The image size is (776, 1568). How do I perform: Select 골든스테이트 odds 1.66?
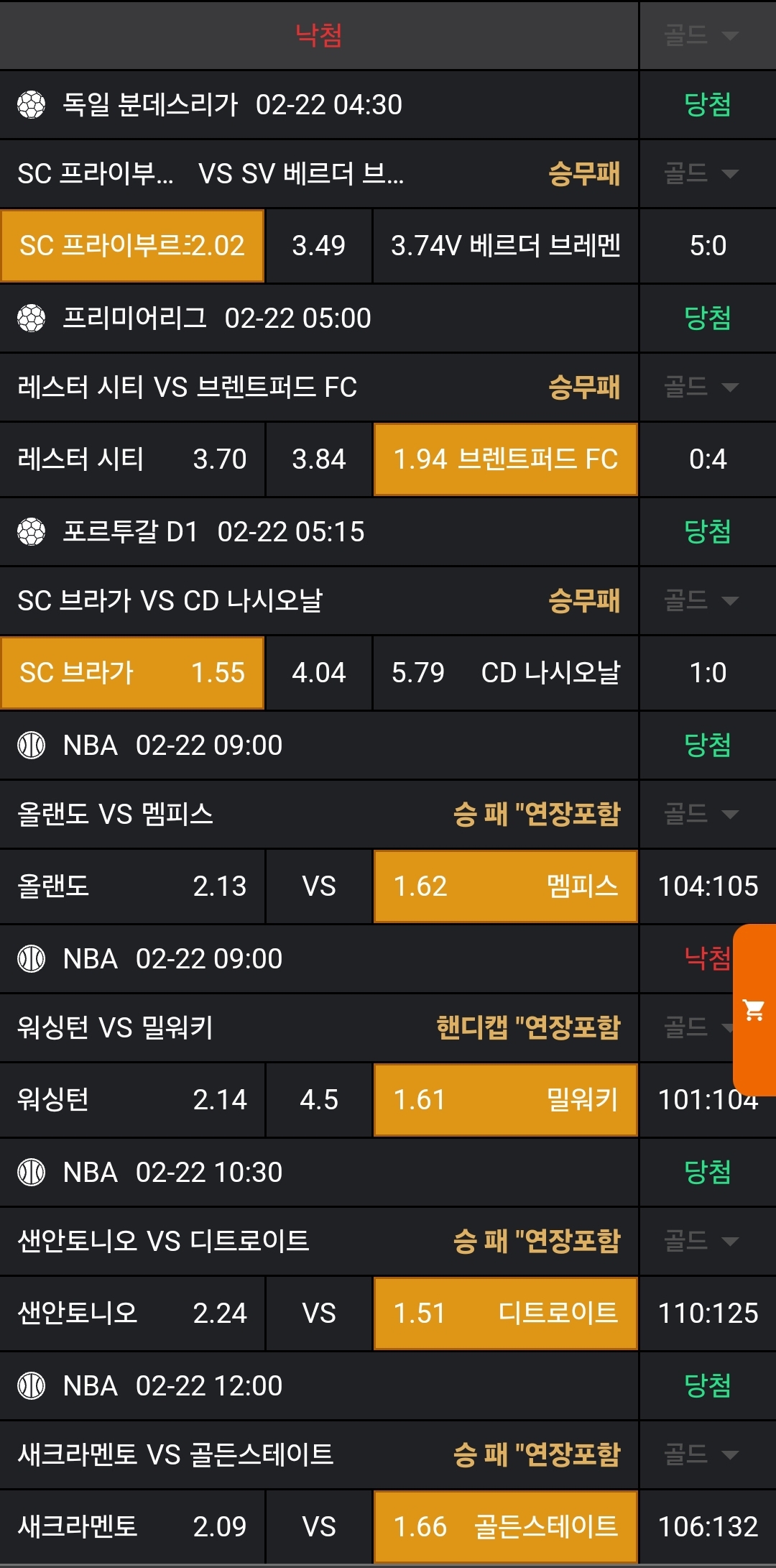click(505, 1527)
